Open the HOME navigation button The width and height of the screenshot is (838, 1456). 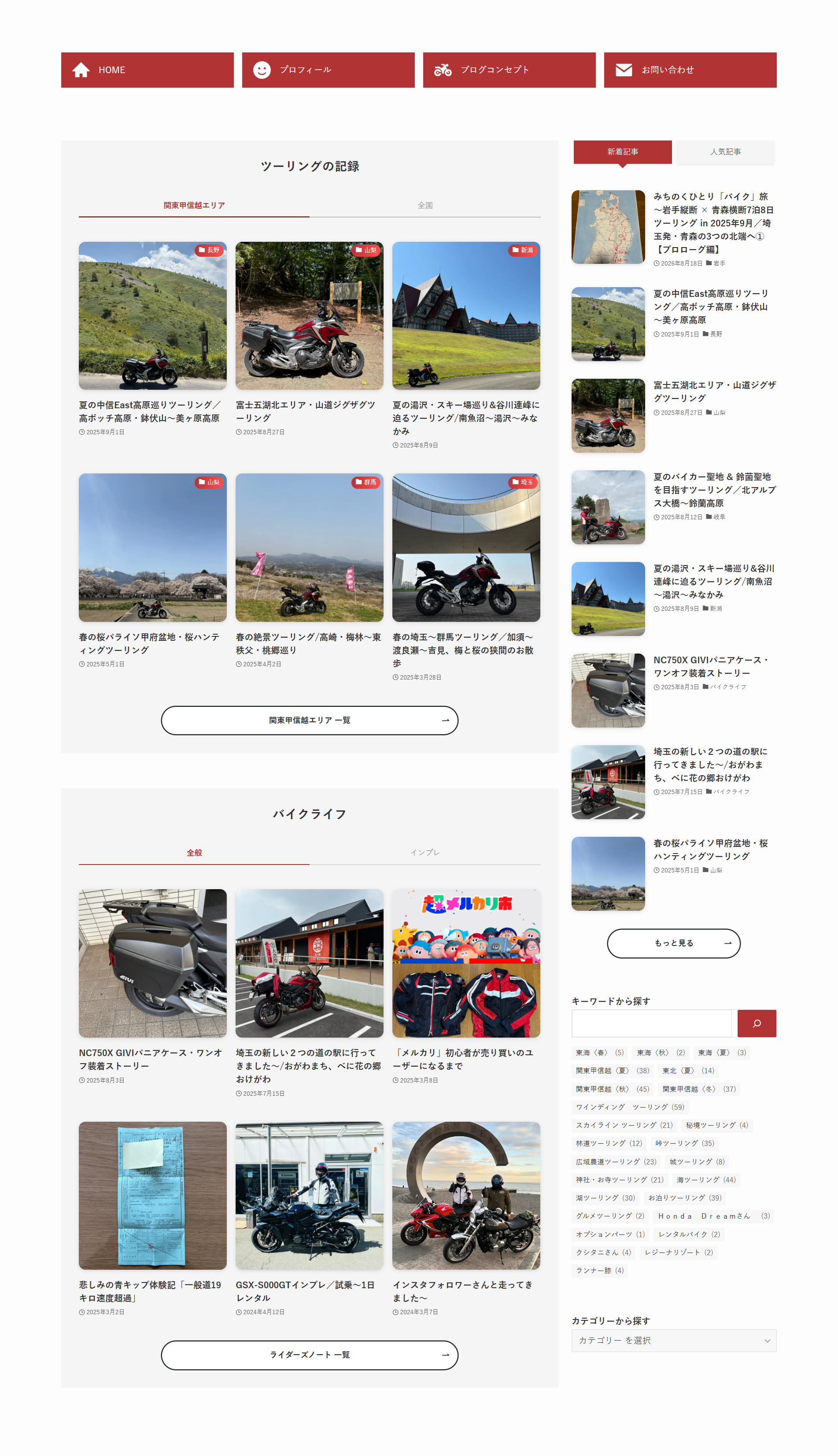[148, 70]
